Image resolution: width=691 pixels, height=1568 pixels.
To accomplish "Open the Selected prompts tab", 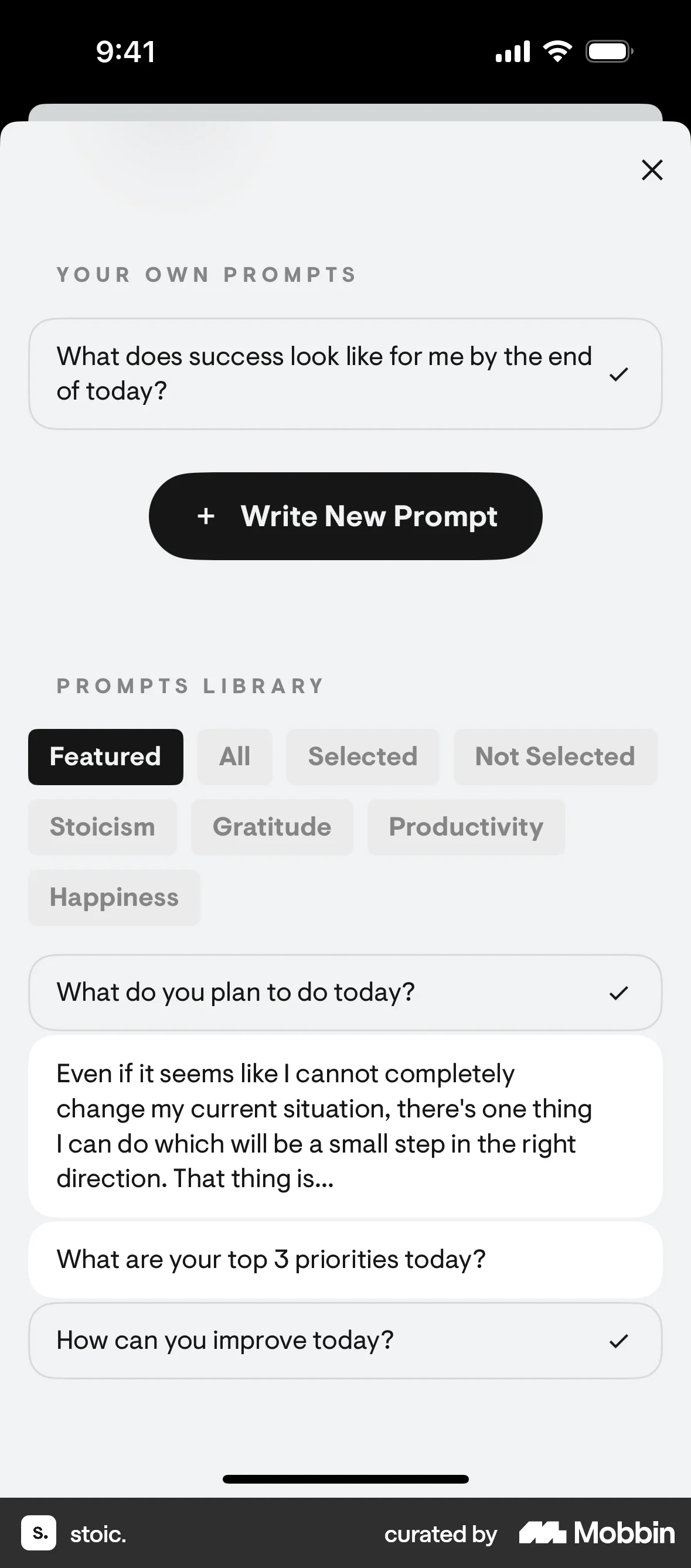I will tap(363, 756).
